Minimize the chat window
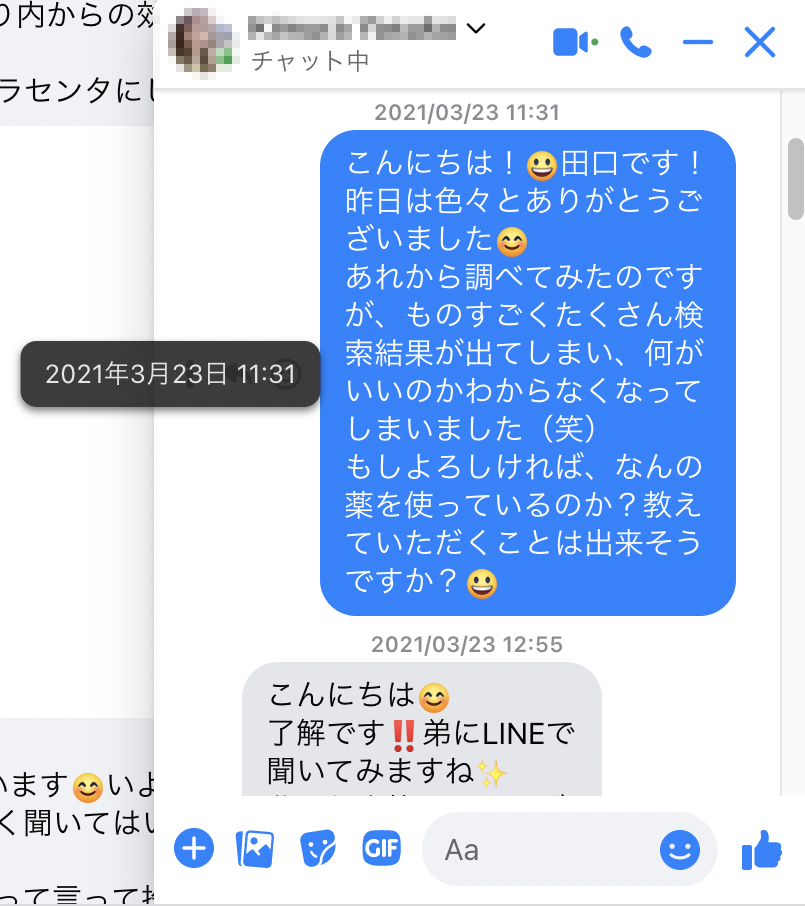 tap(697, 42)
